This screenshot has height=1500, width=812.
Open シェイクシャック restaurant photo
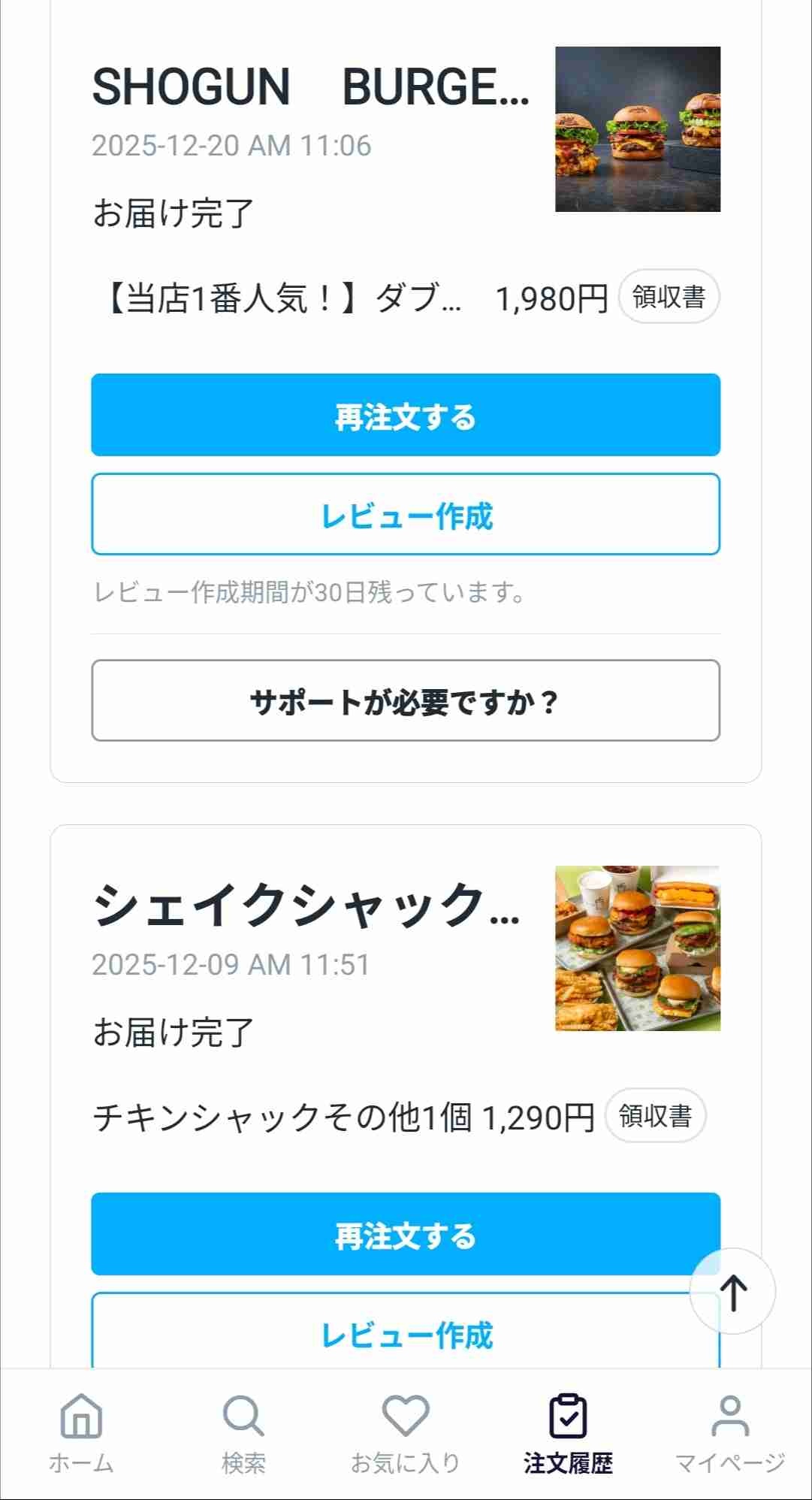tap(637, 948)
